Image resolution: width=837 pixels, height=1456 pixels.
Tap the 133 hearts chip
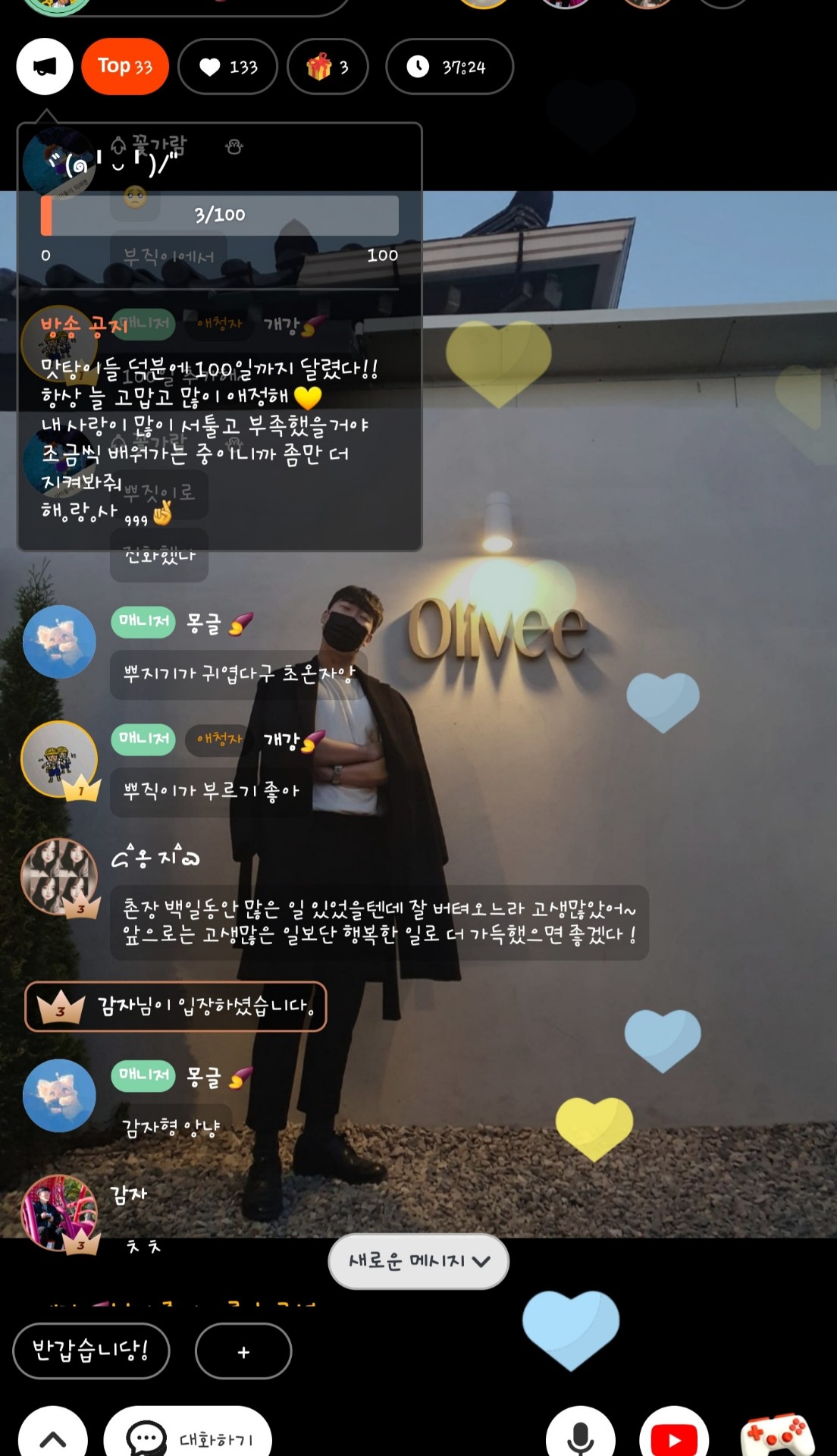[228, 67]
